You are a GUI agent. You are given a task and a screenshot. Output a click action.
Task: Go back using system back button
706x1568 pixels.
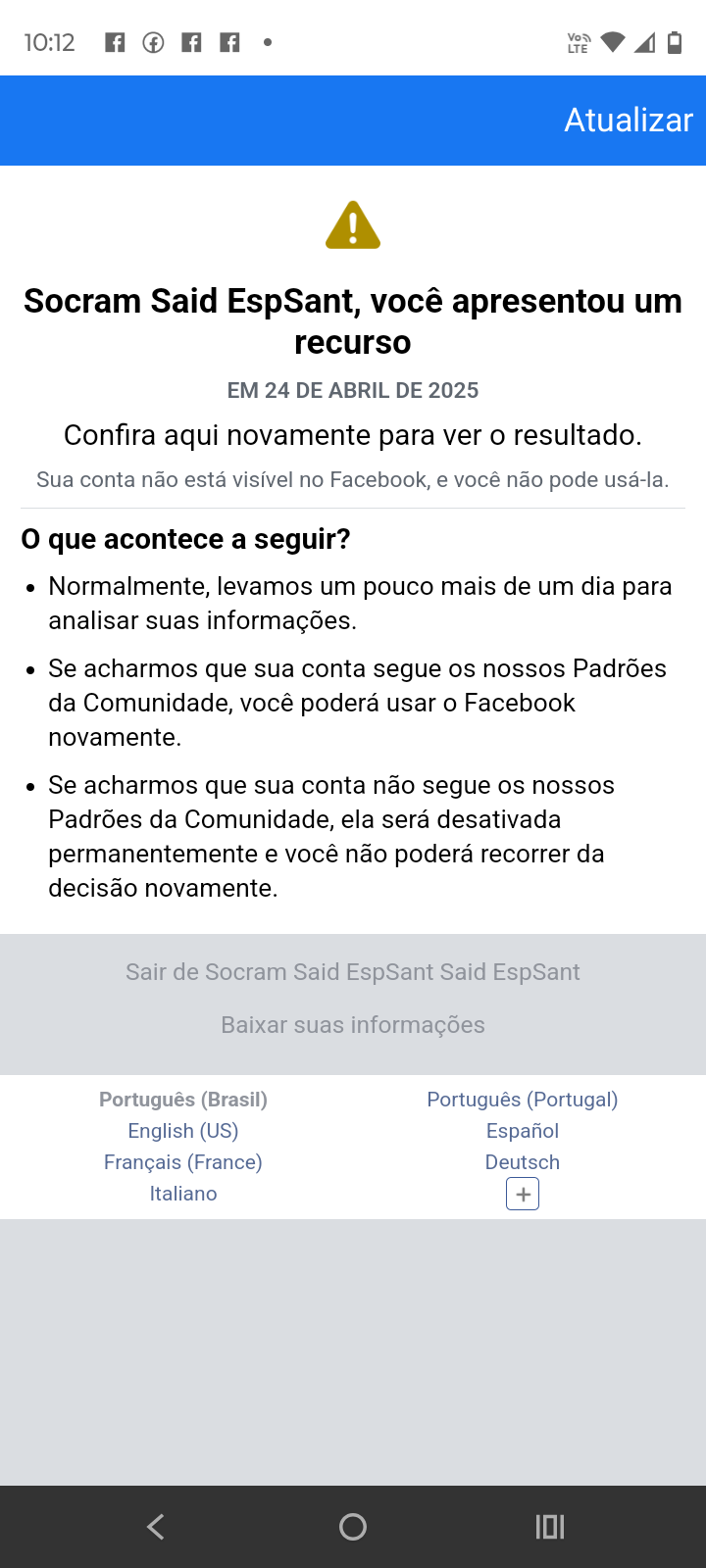[155, 1527]
